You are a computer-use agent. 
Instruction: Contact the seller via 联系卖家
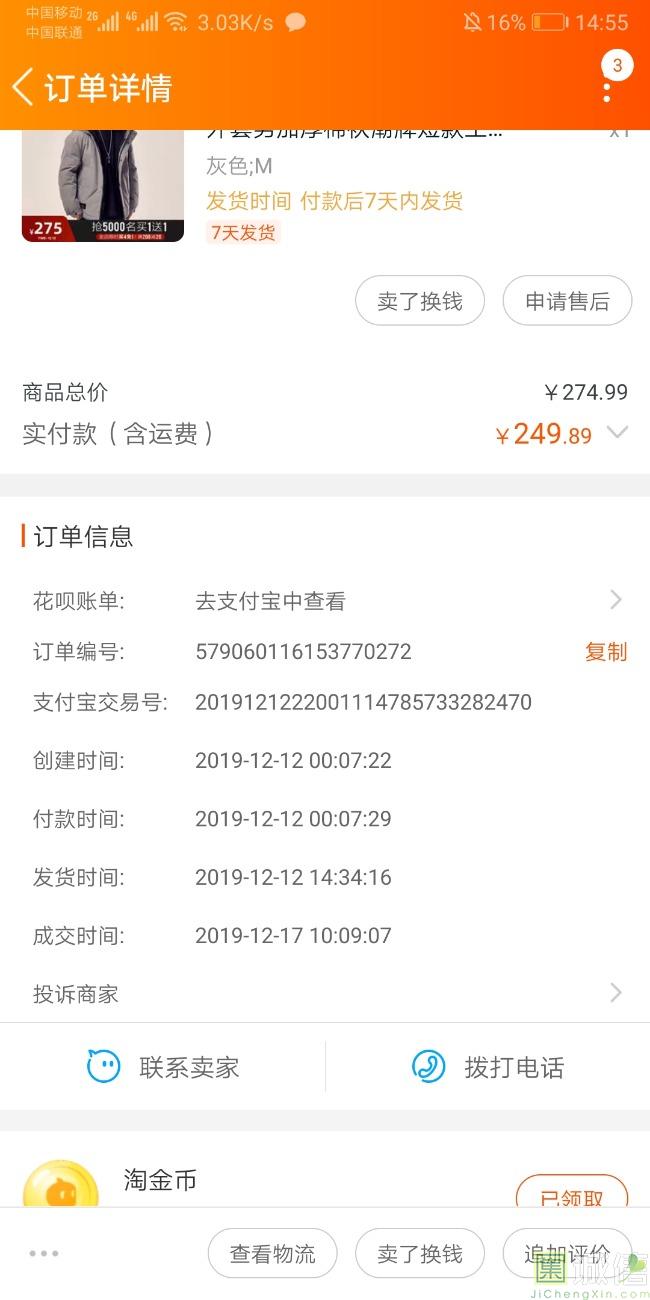coord(163,1067)
